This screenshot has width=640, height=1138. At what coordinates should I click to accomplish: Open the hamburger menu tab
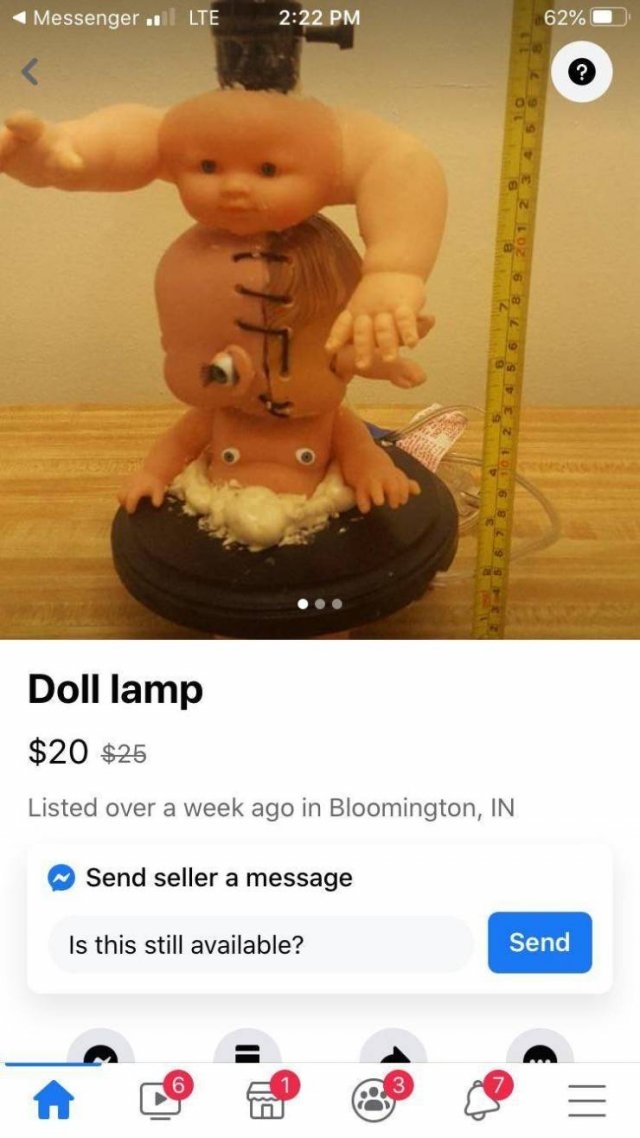tap(587, 1101)
